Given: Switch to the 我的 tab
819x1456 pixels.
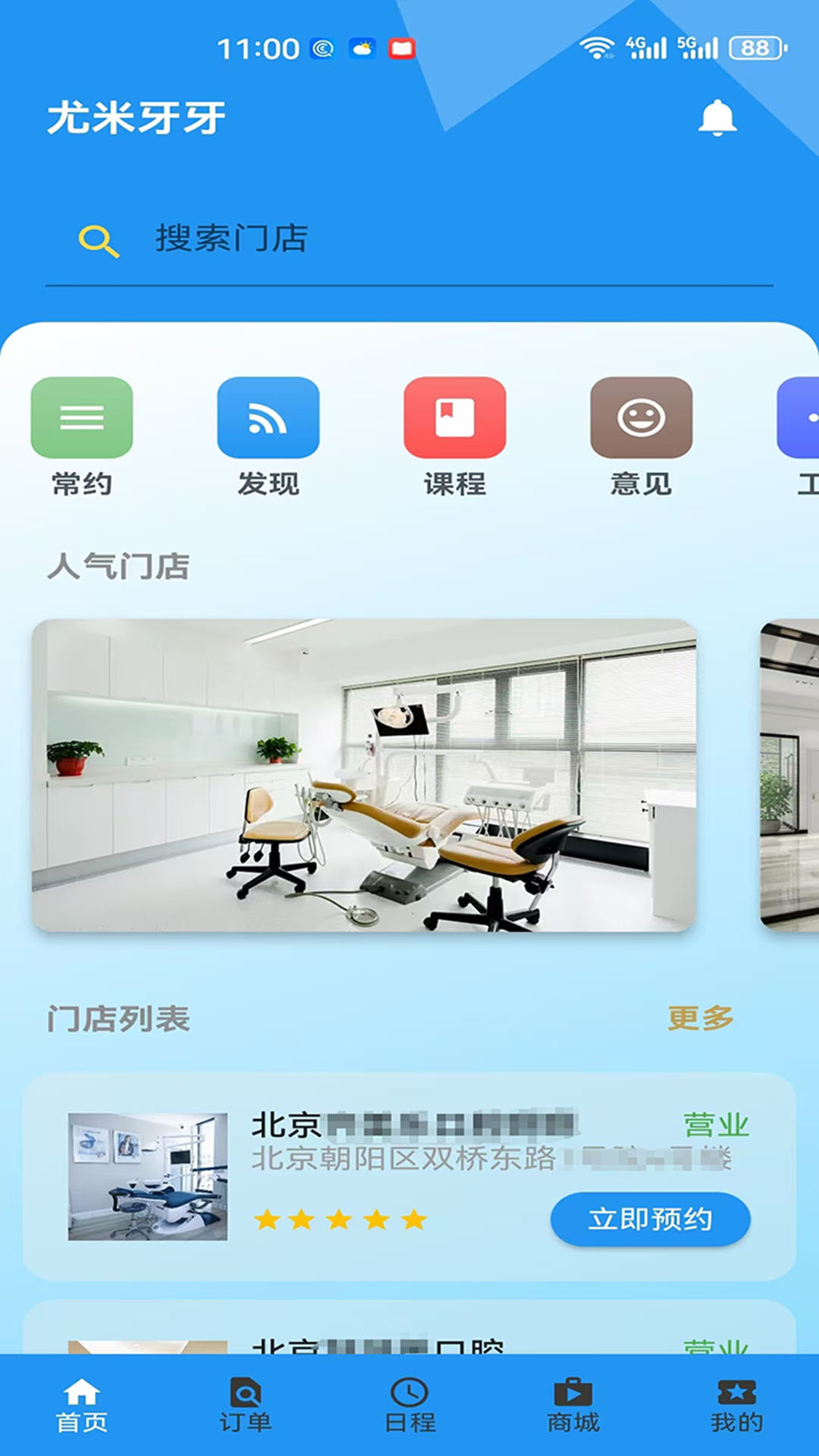Looking at the screenshot, I should click(736, 1405).
